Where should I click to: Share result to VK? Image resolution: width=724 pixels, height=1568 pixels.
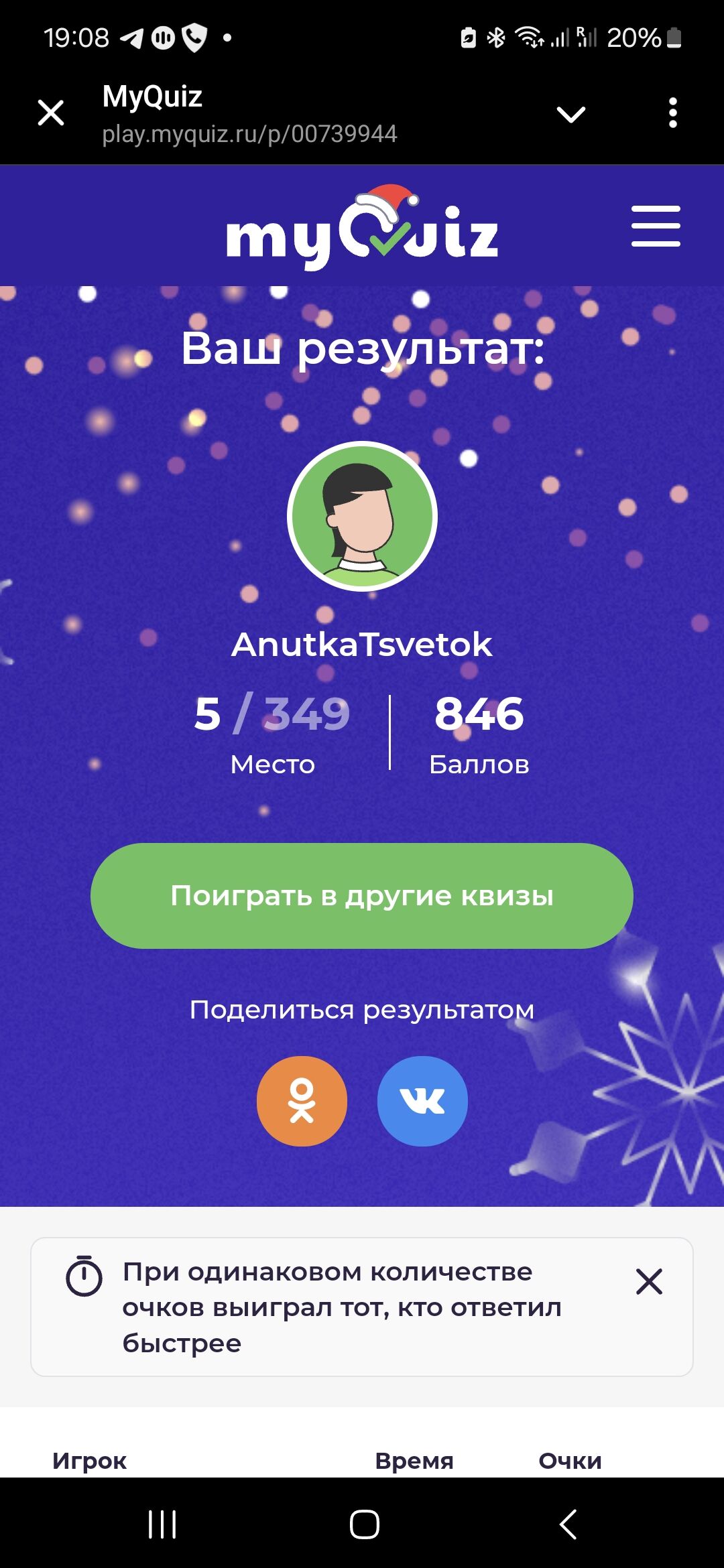click(x=422, y=1101)
